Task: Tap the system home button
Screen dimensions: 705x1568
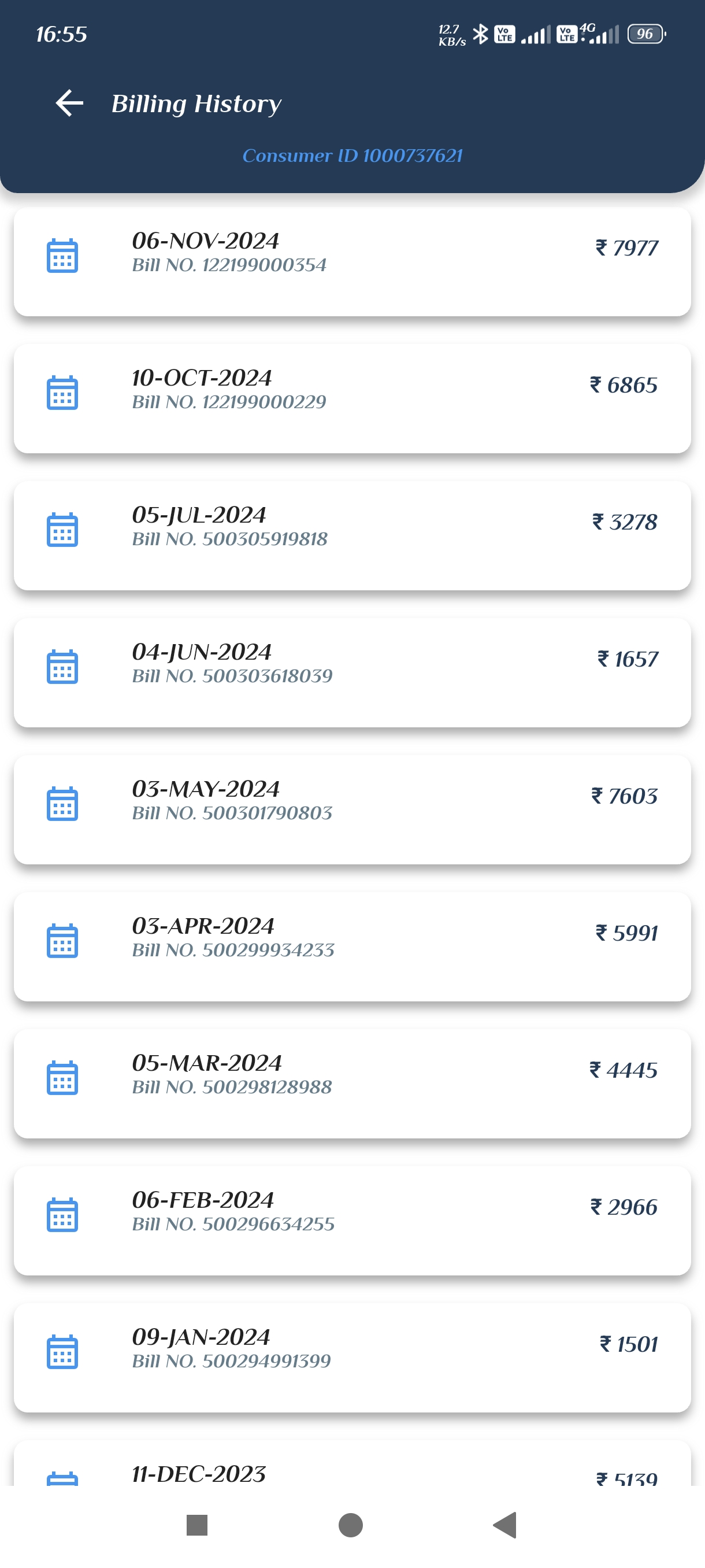Action: point(350,1525)
